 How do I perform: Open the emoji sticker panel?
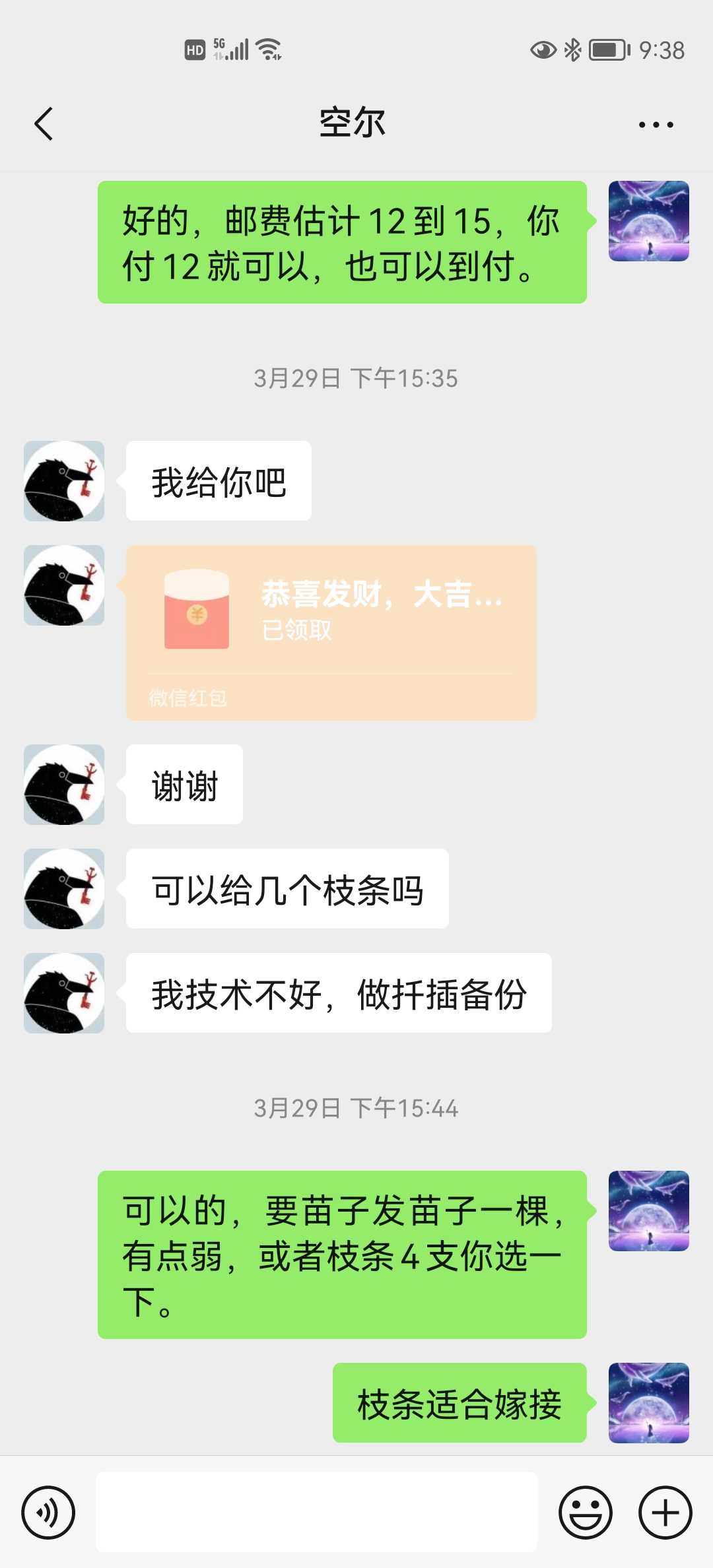(x=586, y=1513)
